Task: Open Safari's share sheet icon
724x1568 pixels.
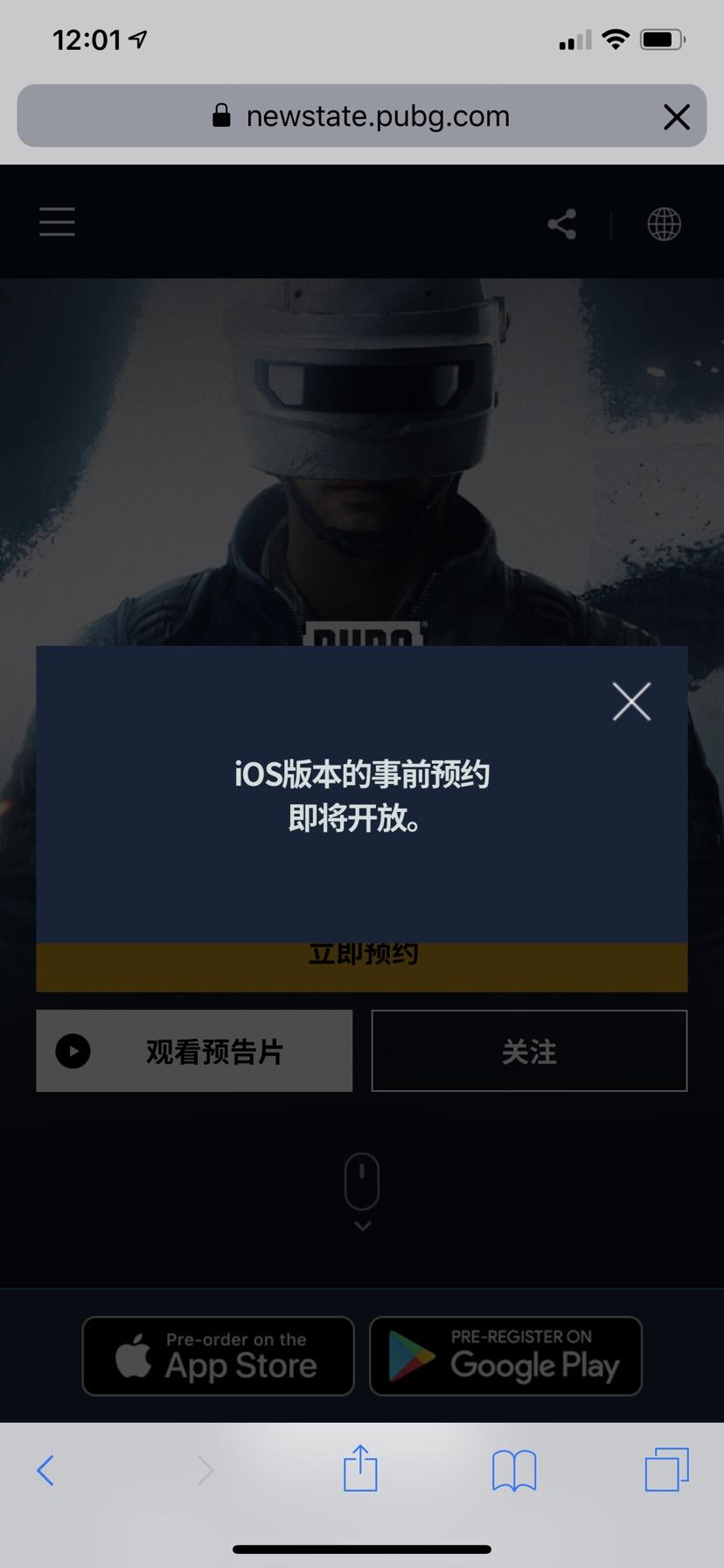Action: pyautogui.click(x=360, y=1468)
